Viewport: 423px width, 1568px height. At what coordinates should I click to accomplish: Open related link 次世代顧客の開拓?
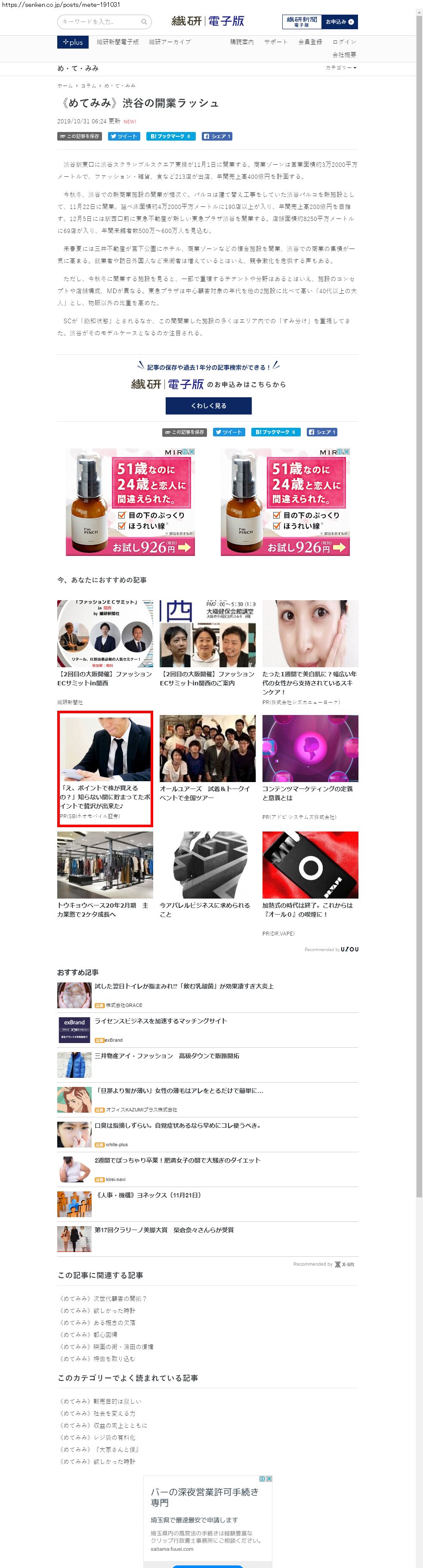[x=103, y=1298]
